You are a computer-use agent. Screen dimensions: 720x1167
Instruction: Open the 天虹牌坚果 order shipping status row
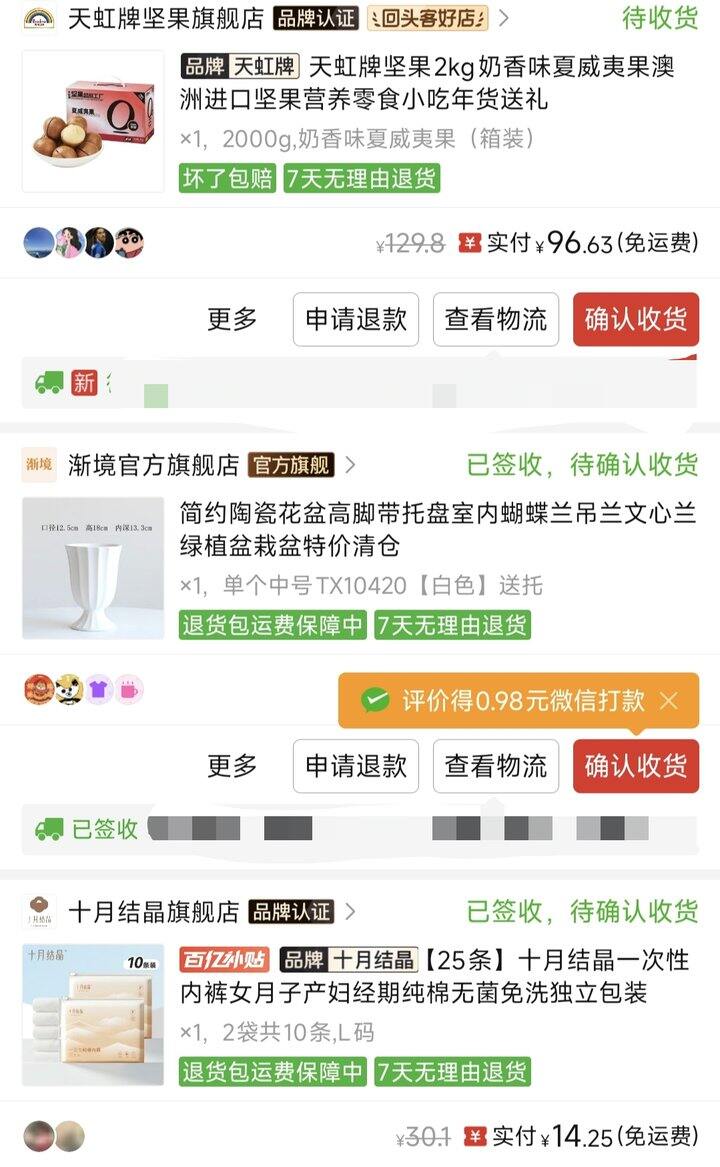360,383
